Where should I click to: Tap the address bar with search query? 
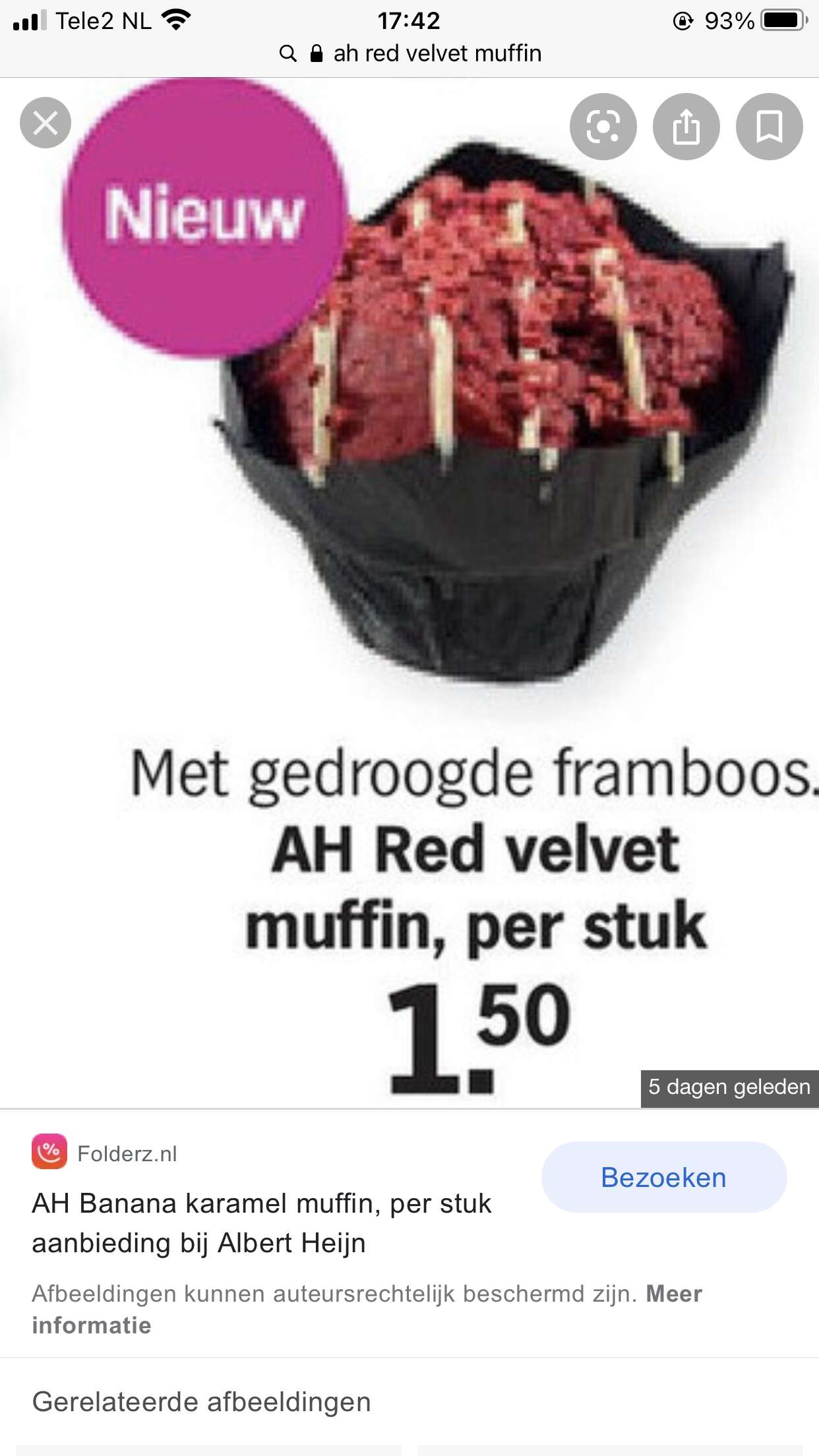(409, 53)
